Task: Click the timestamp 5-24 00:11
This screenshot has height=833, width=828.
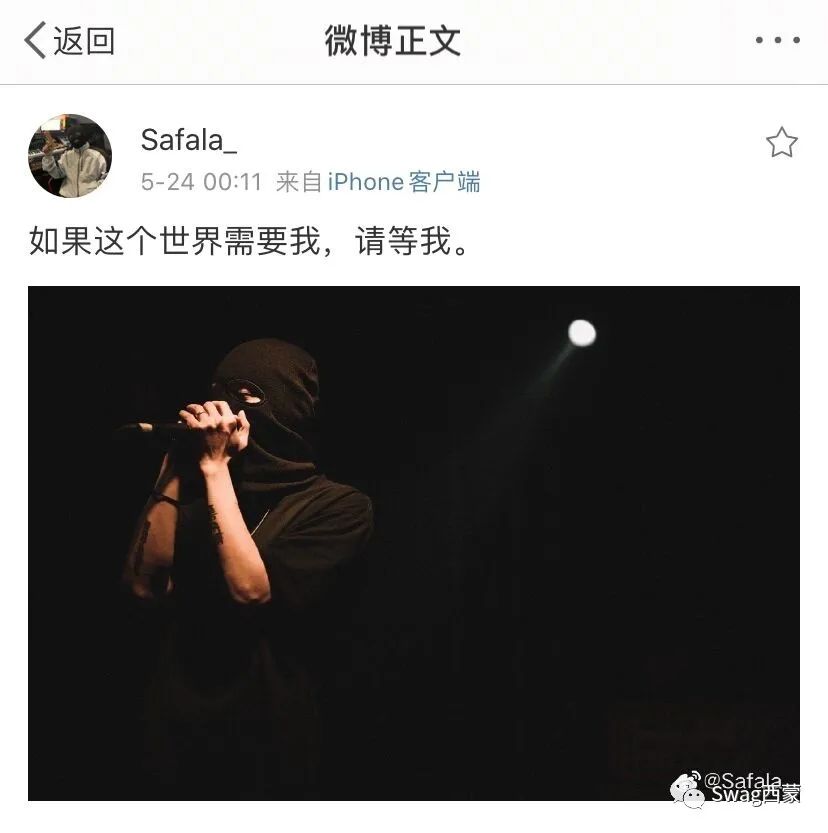Action: [x=198, y=182]
